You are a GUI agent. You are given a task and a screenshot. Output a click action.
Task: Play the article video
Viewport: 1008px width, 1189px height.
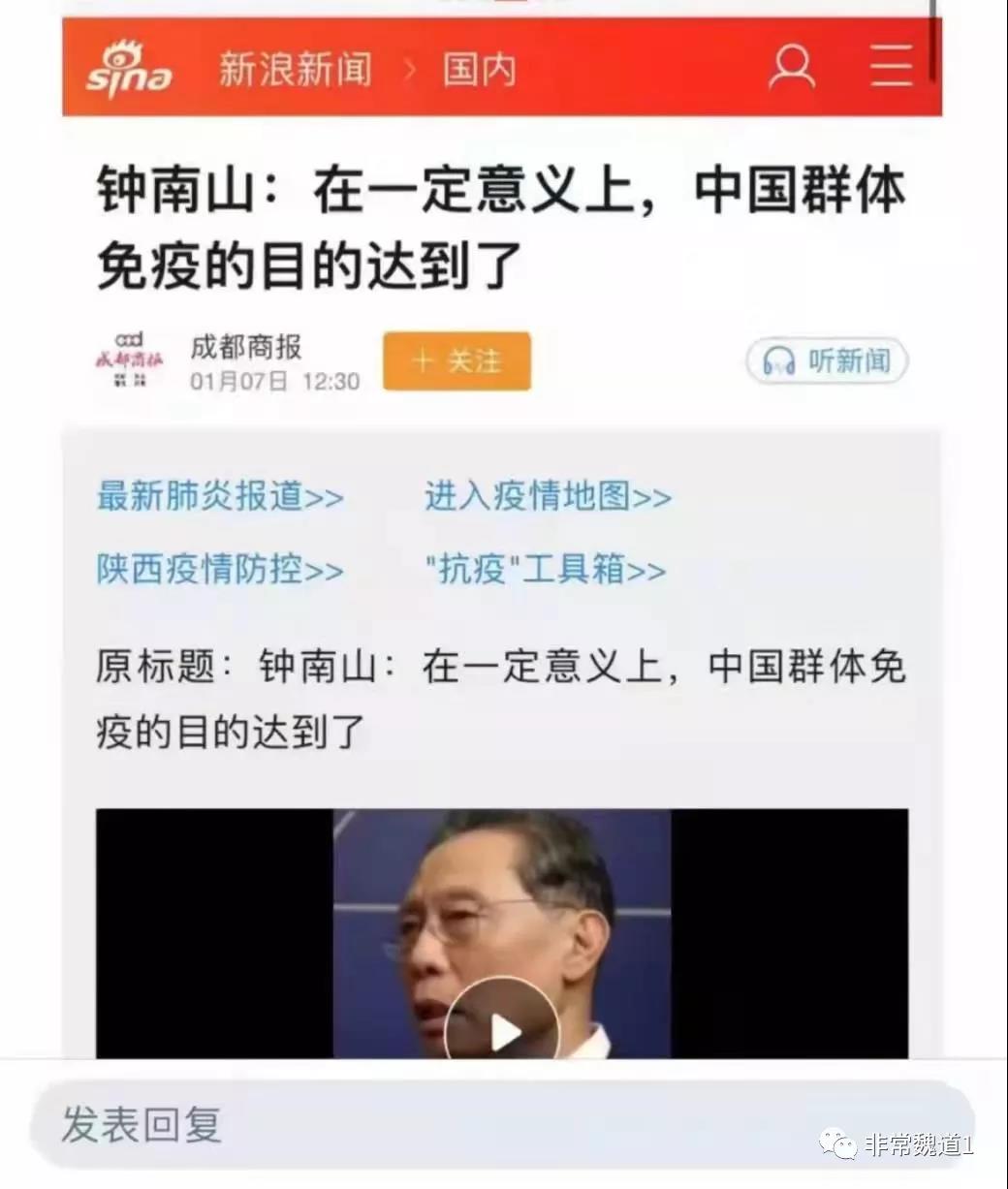click(502, 1031)
